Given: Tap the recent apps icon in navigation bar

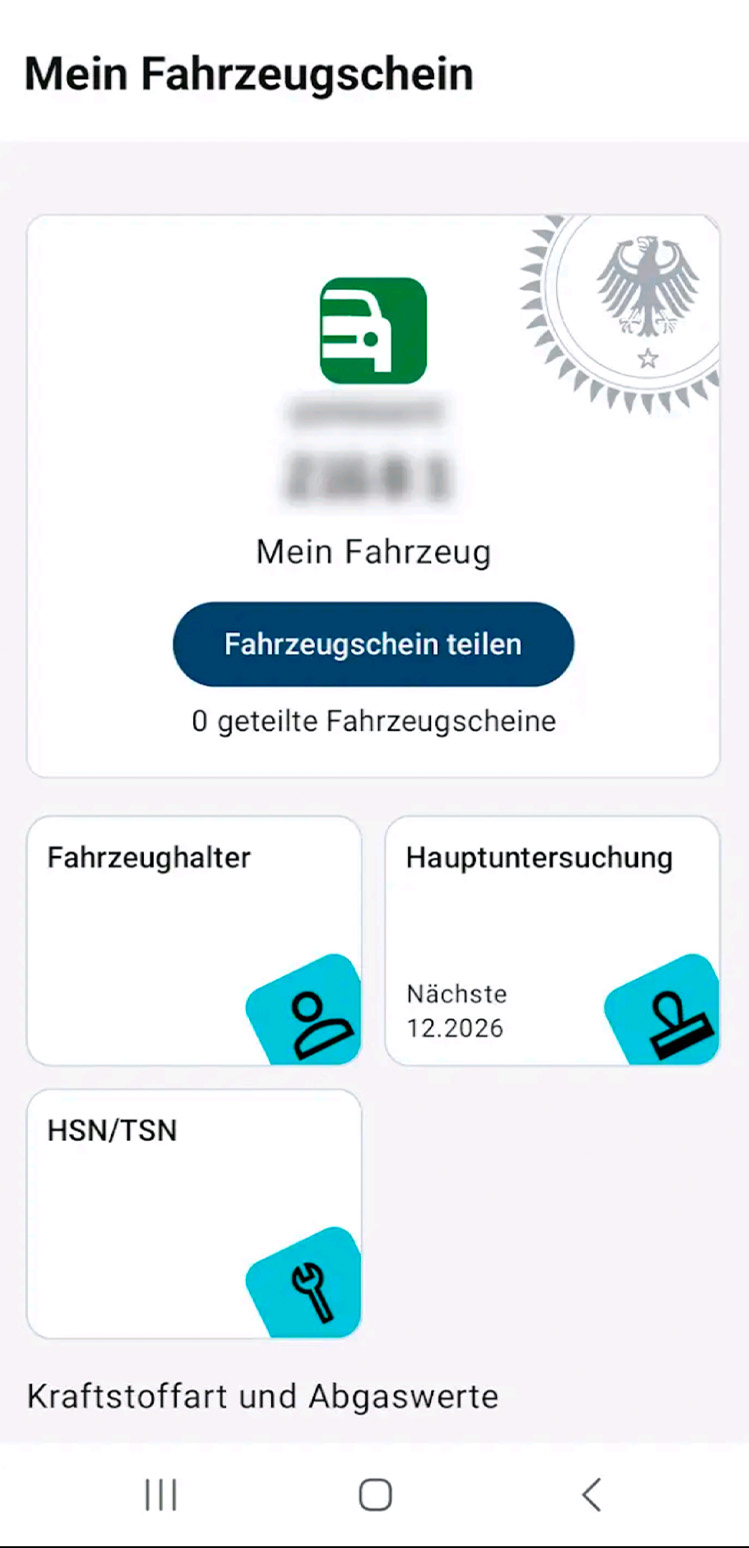Looking at the screenshot, I should pyautogui.click(x=160, y=1495).
